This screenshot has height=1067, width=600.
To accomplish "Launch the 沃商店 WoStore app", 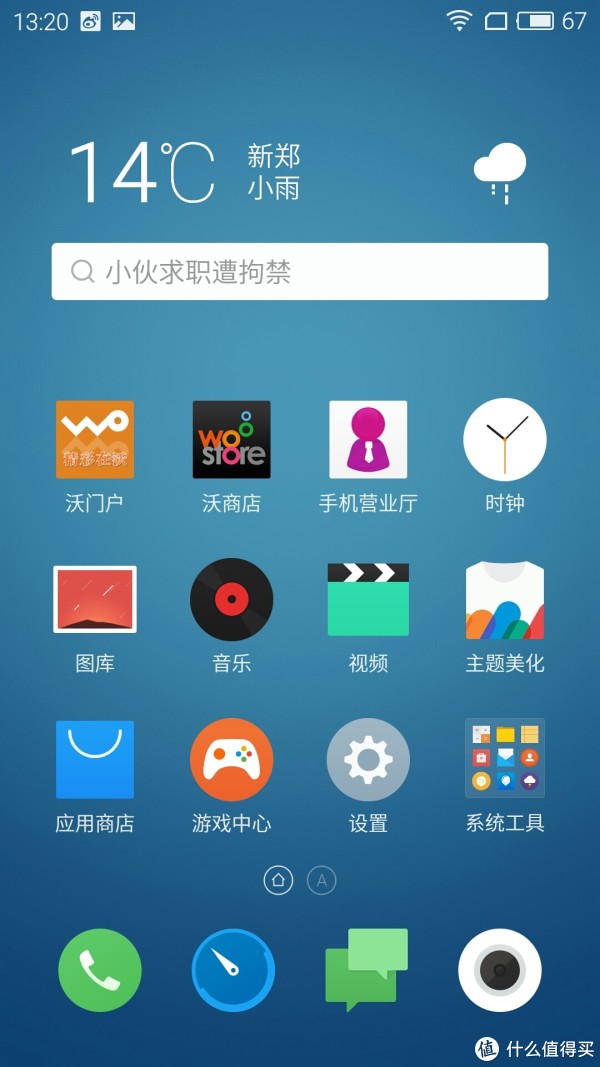I will click(231, 440).
